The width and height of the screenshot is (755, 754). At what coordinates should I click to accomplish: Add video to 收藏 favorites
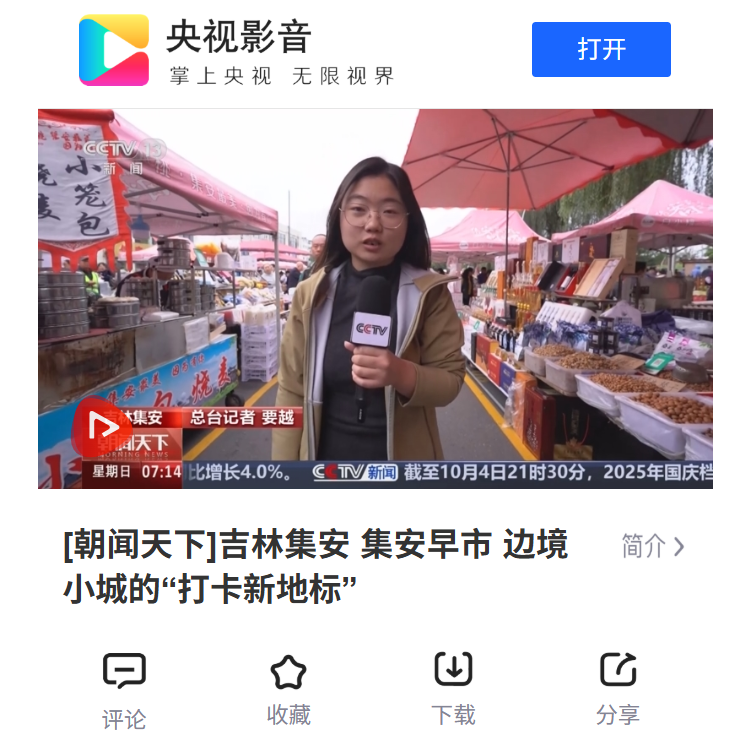289,687
